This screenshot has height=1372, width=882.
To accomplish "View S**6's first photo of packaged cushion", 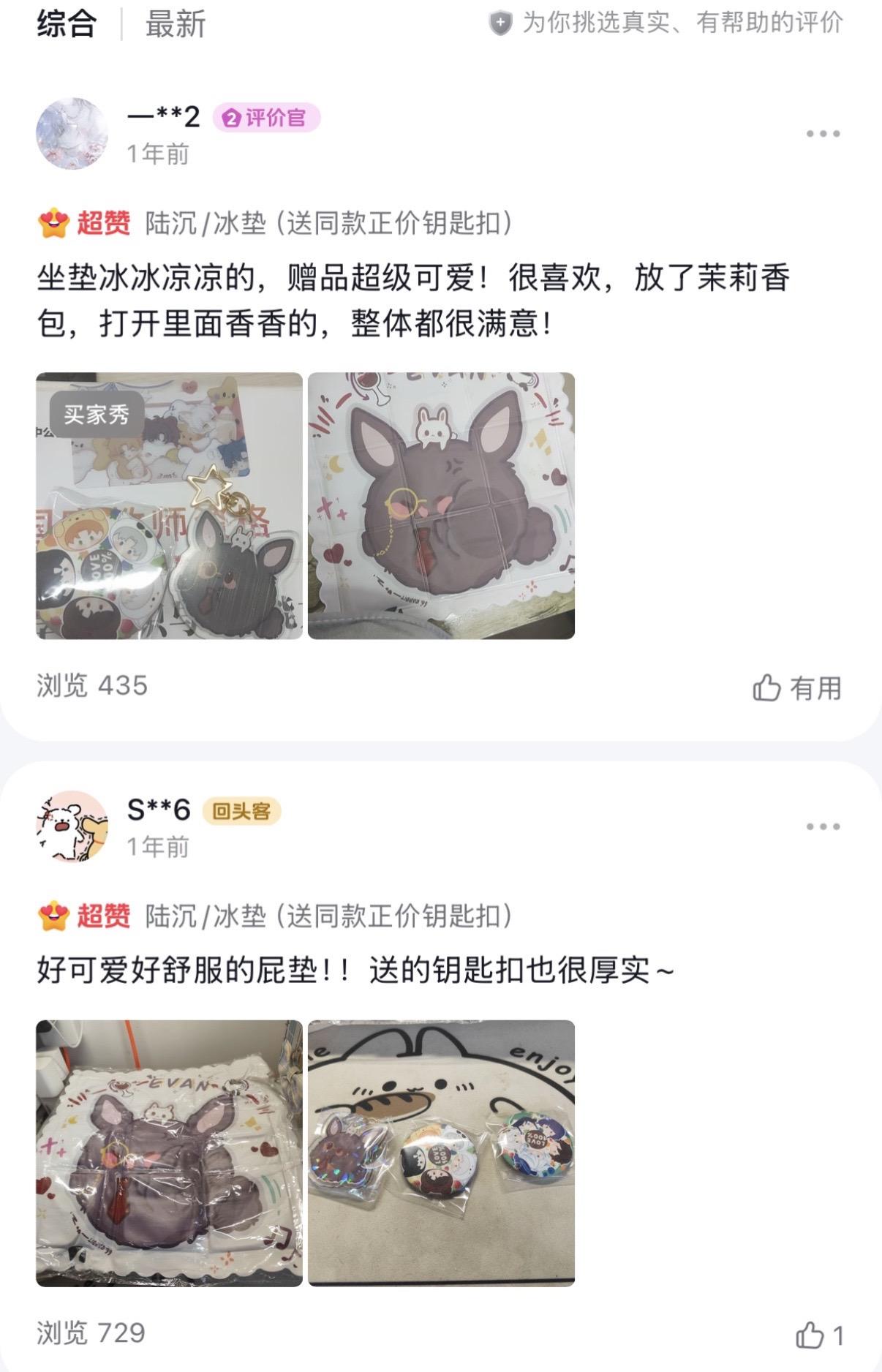I will pyautogui.click(x=169, y=1153).
